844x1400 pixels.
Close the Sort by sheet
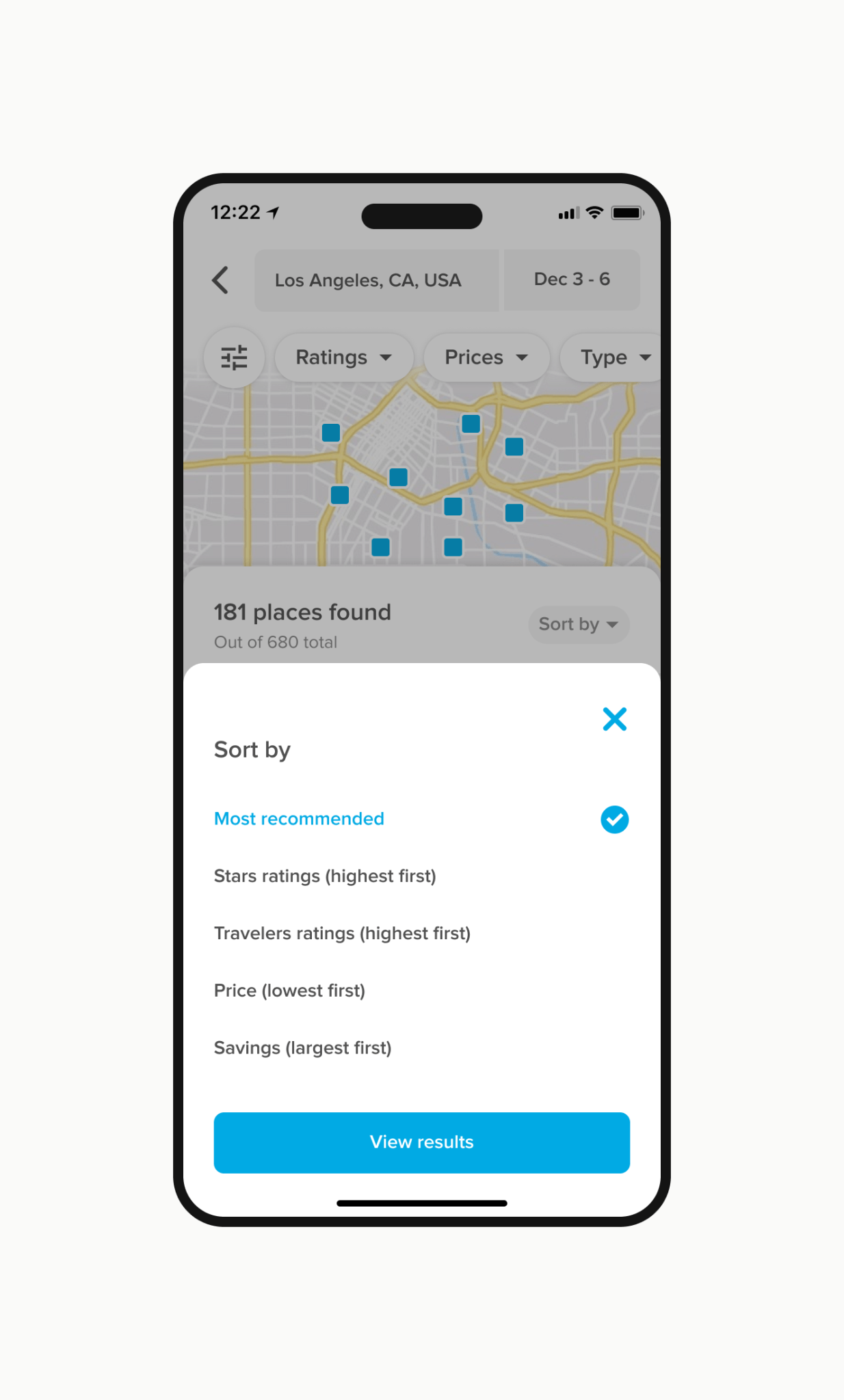[614, 719]
